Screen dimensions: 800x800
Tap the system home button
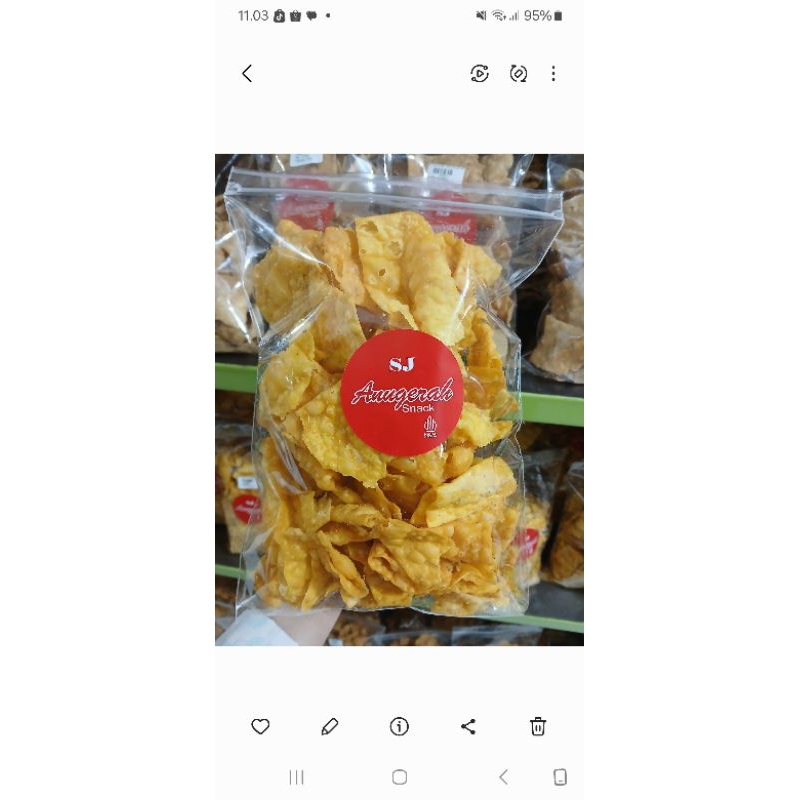pyautogui.click(x=400, y=777)
